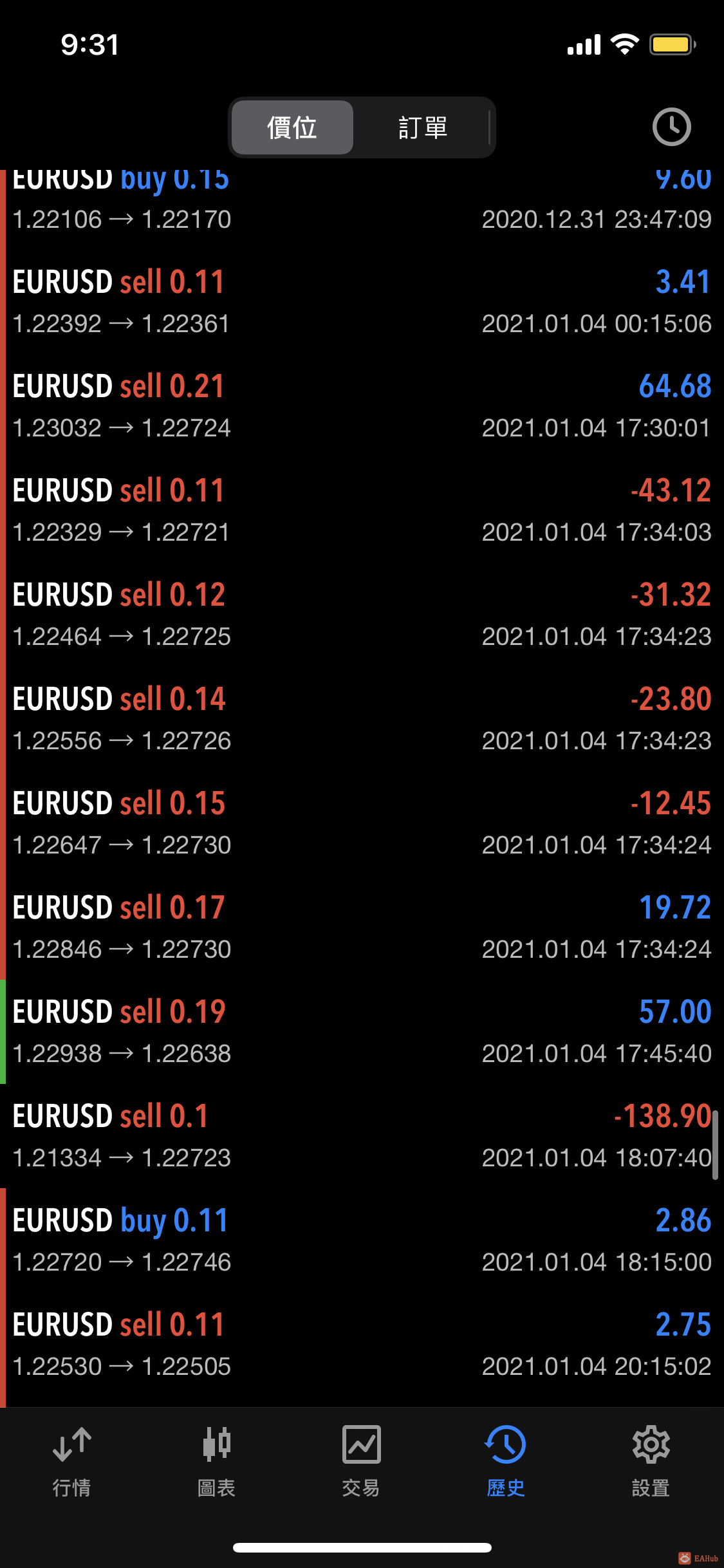This screenshot has width=724, height=1568.
Task: Open the sell 0.17 trade showing 19.72
Action: click(x=362, y=928)
